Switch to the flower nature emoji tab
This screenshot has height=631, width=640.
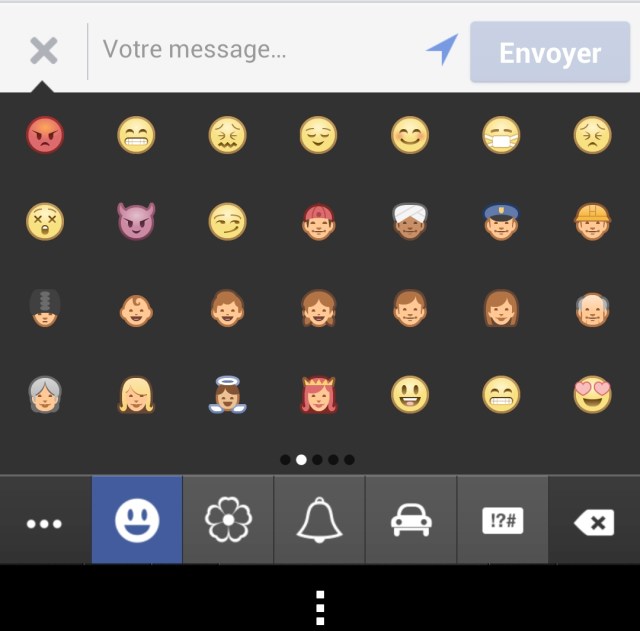tap(228, 520)
